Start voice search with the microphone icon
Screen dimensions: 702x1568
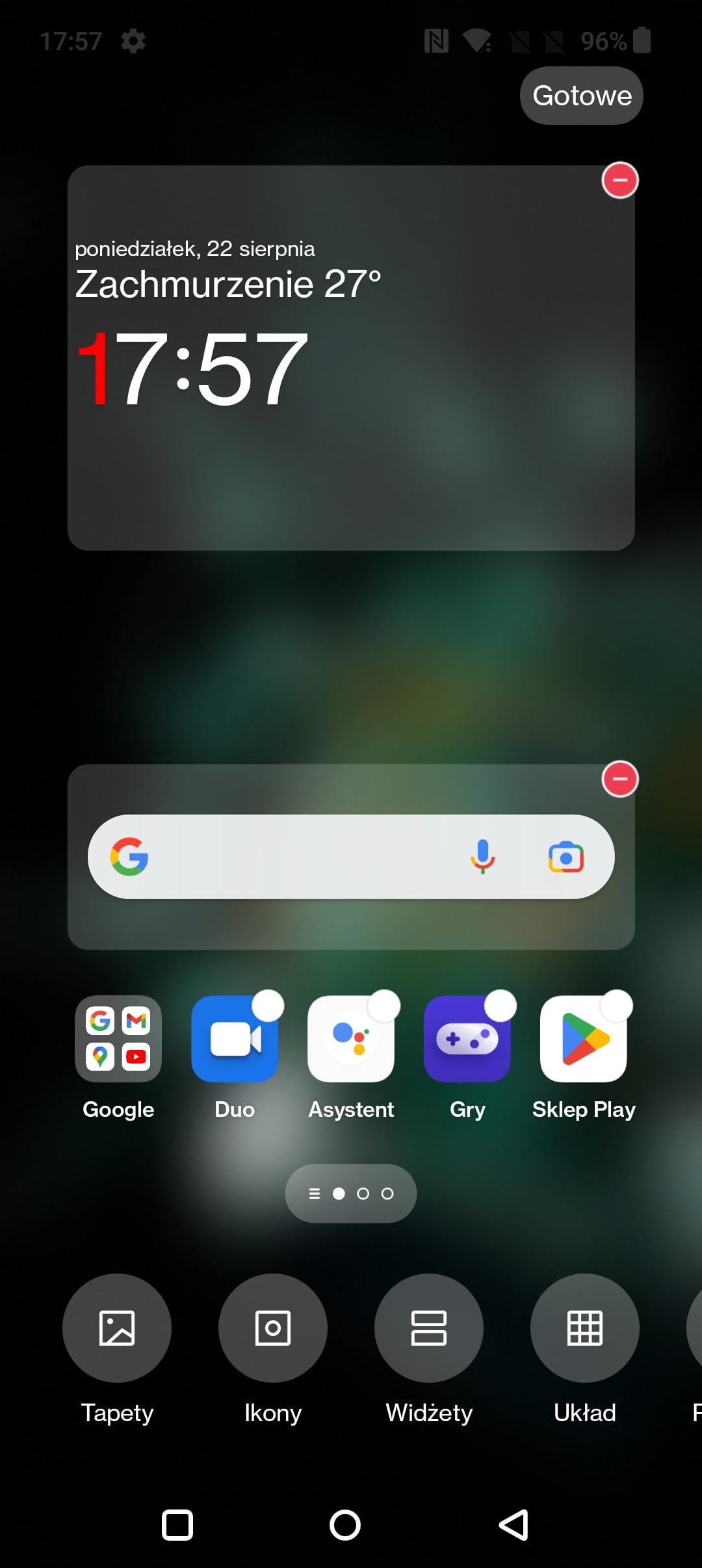482,857
